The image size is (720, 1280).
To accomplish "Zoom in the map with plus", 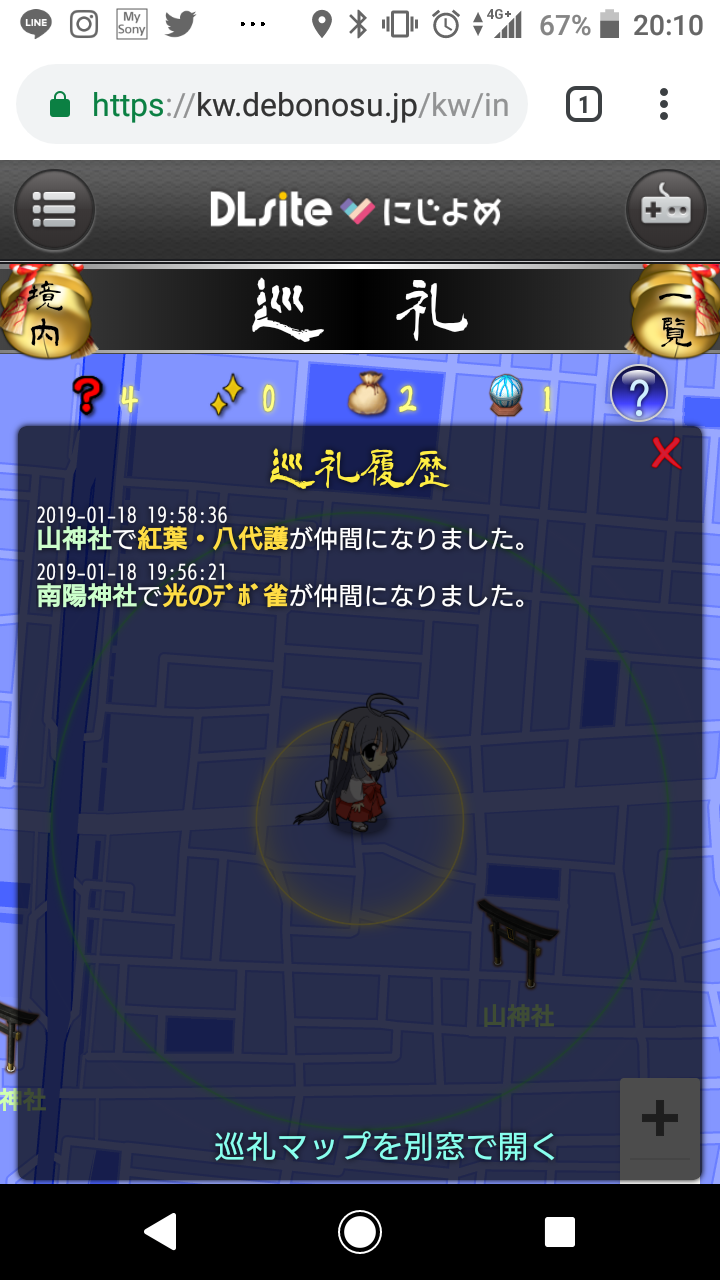I will point(659,1119).
